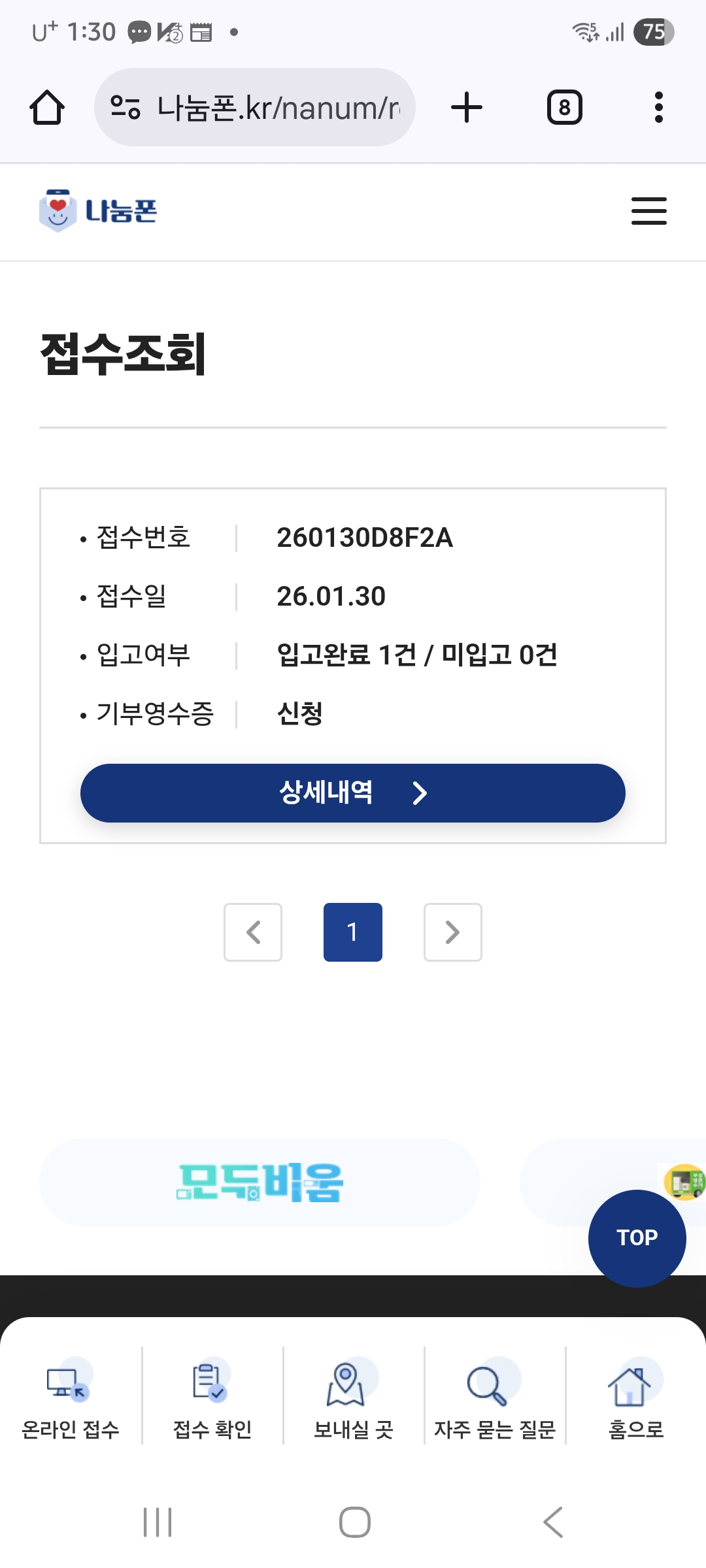Open the 모두비움 partner banner
706x1568 pixels.
click(260, 1182)
